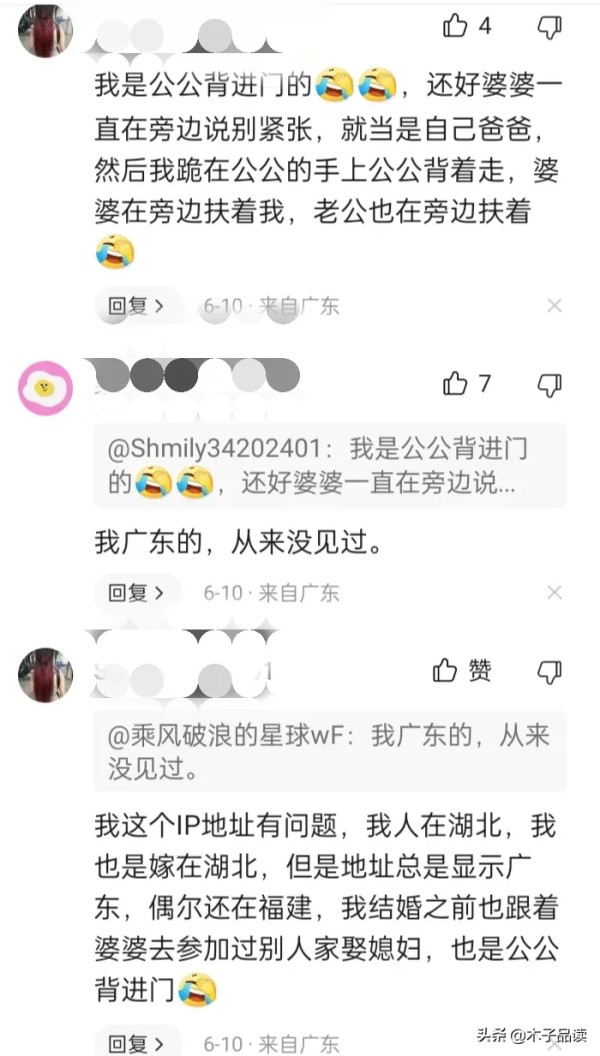
Task: Dislike the top comment with 4 likes
Action: point(550,28)
